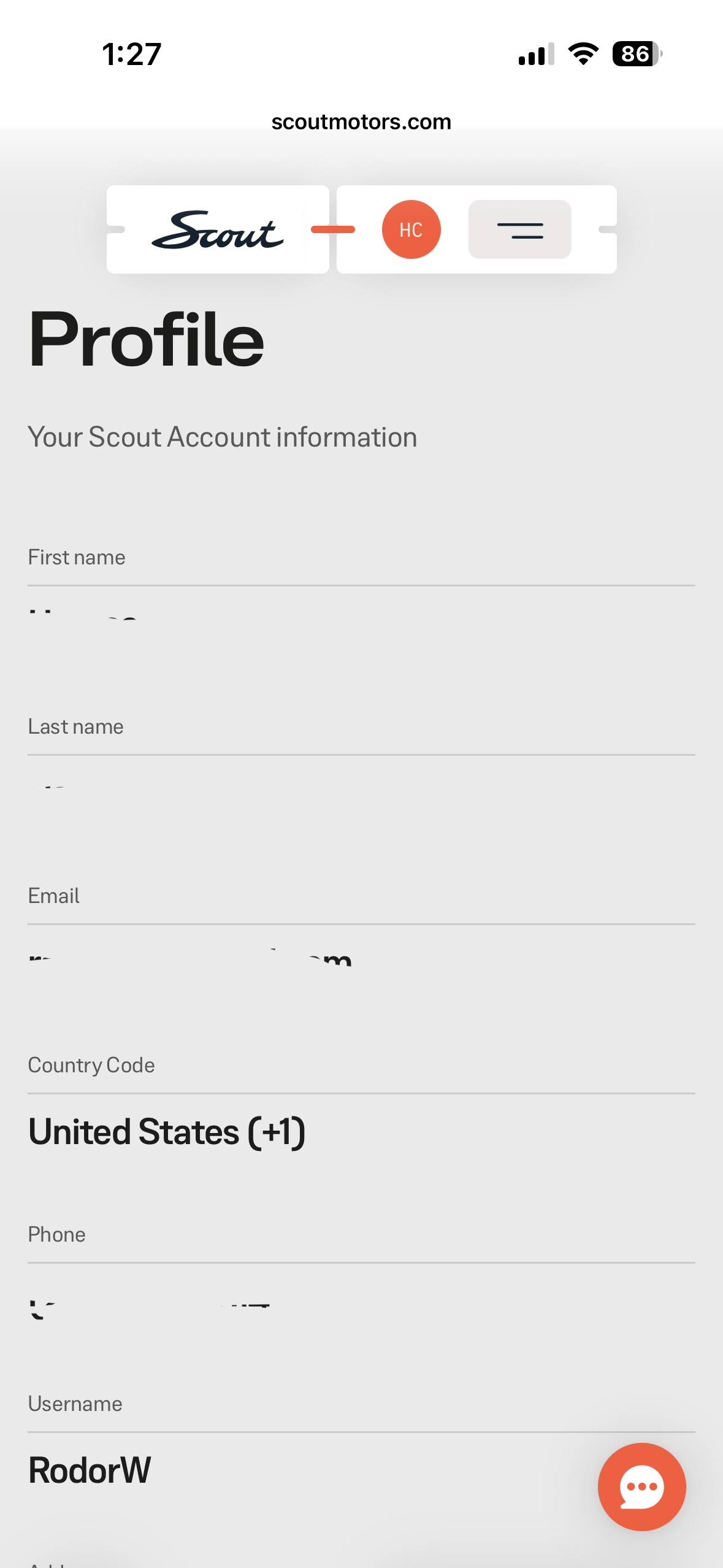Edit the Username RodorW field
The width and height of the screenshot is (723, 1568).
pos(307,1470)
